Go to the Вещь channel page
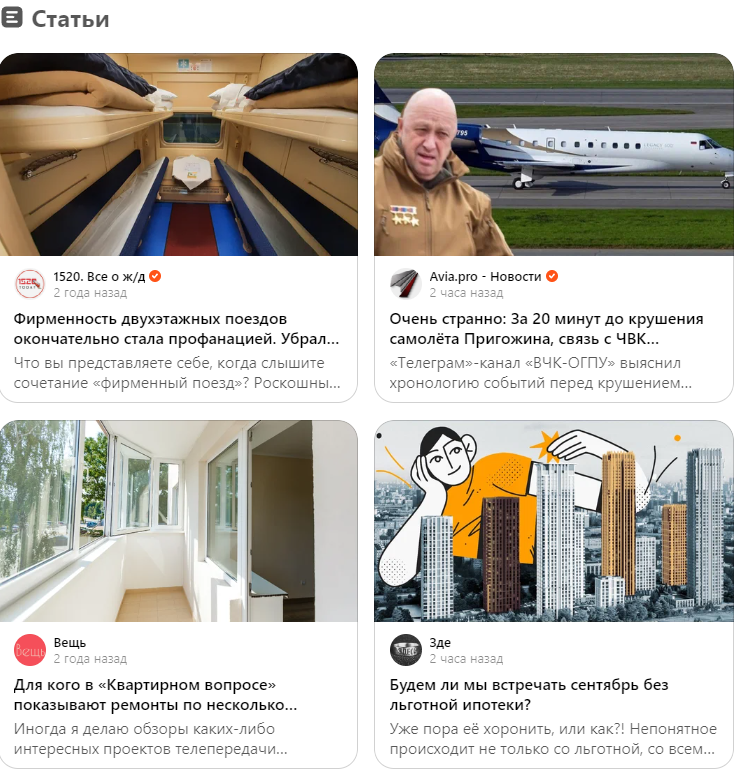Image resolution: width=742 pixels, height=773 pixels. 70,642
